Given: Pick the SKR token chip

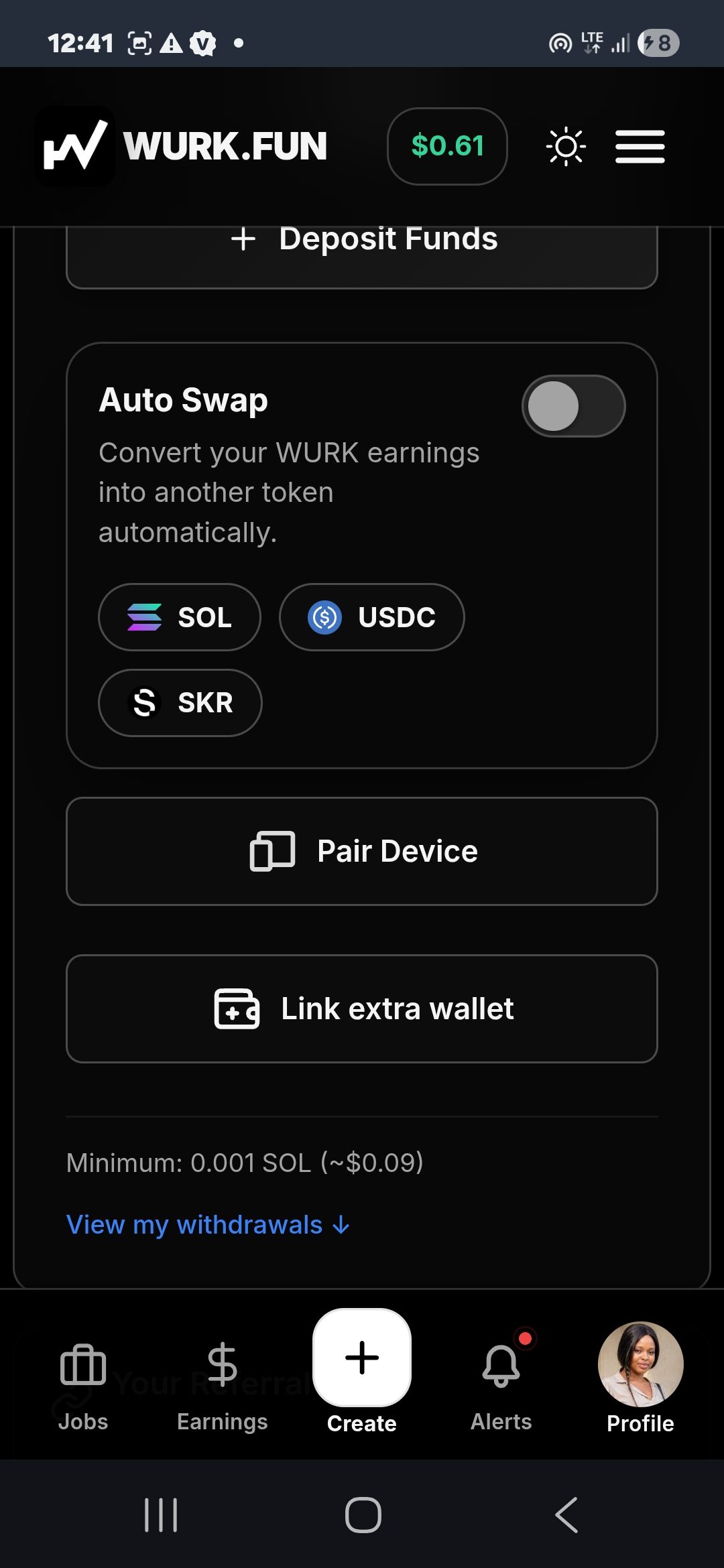Looking at the screenshot, I should tap(180, 703).
